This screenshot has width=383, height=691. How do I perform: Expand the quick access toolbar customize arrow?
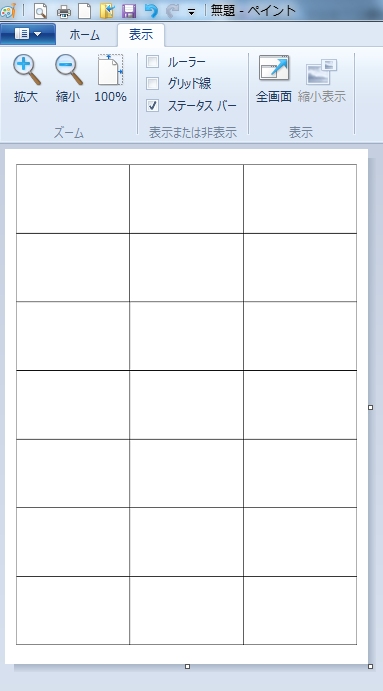click(191, 12)
